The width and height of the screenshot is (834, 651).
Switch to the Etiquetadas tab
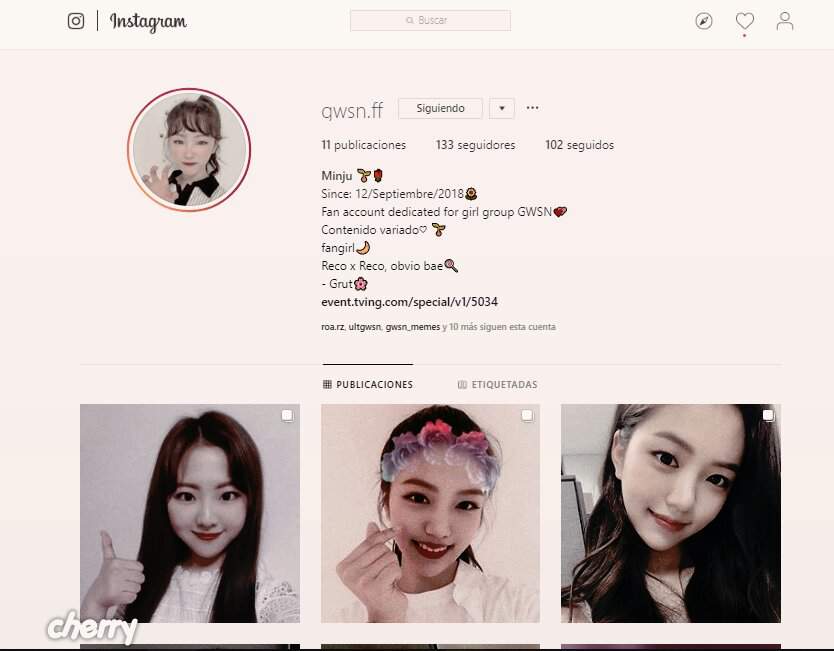tap(497, 385)
